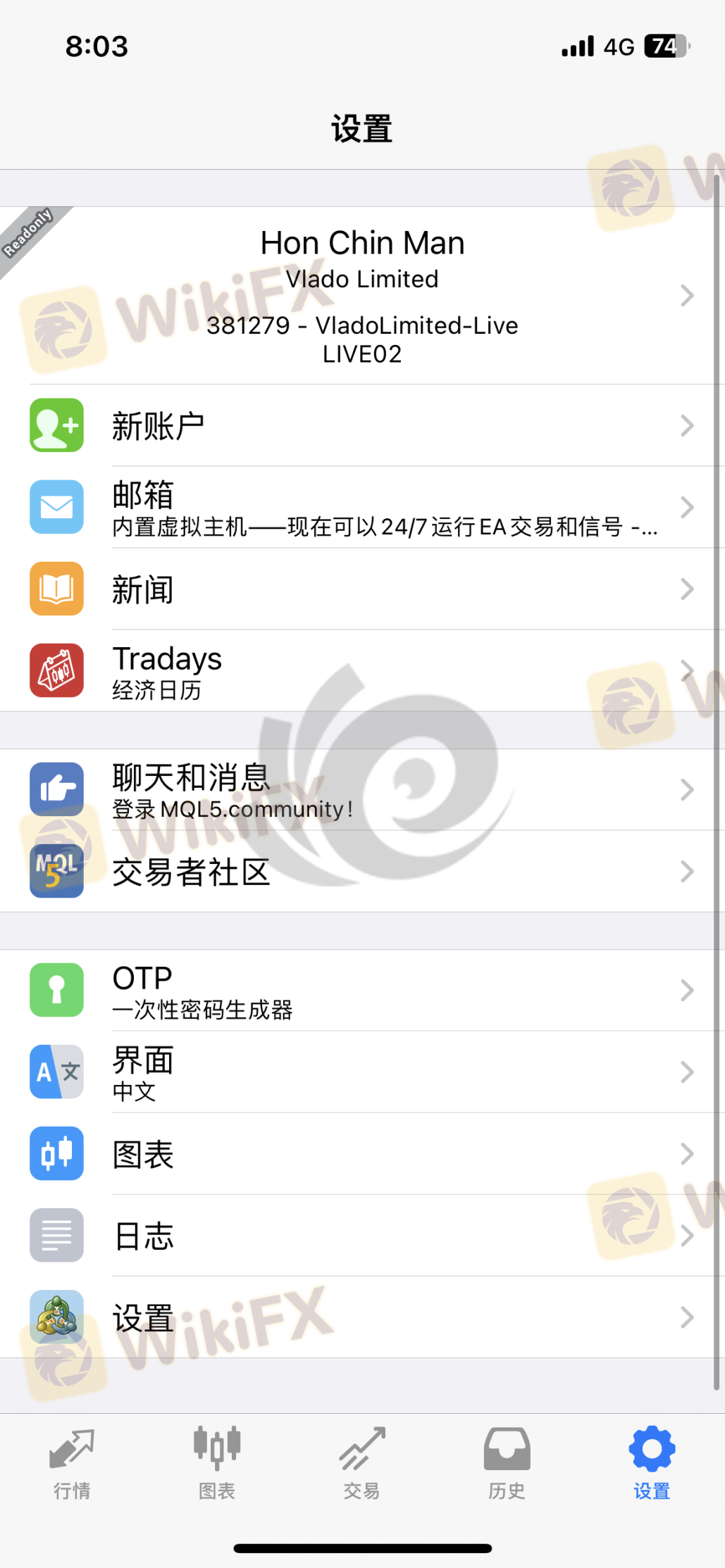
Task: Open the 日志 journal row
Action: [362, 1235]
